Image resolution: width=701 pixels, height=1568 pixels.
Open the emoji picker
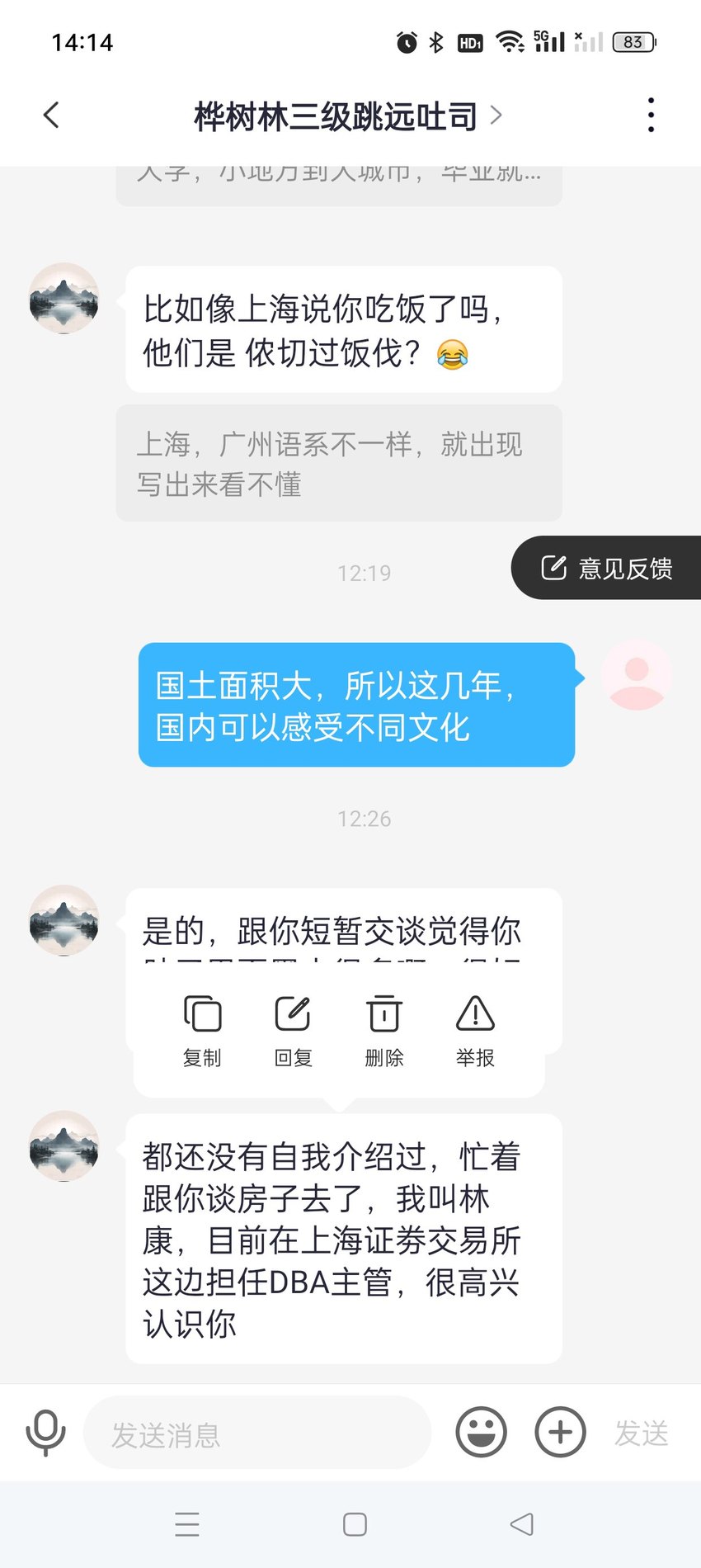481,1432
